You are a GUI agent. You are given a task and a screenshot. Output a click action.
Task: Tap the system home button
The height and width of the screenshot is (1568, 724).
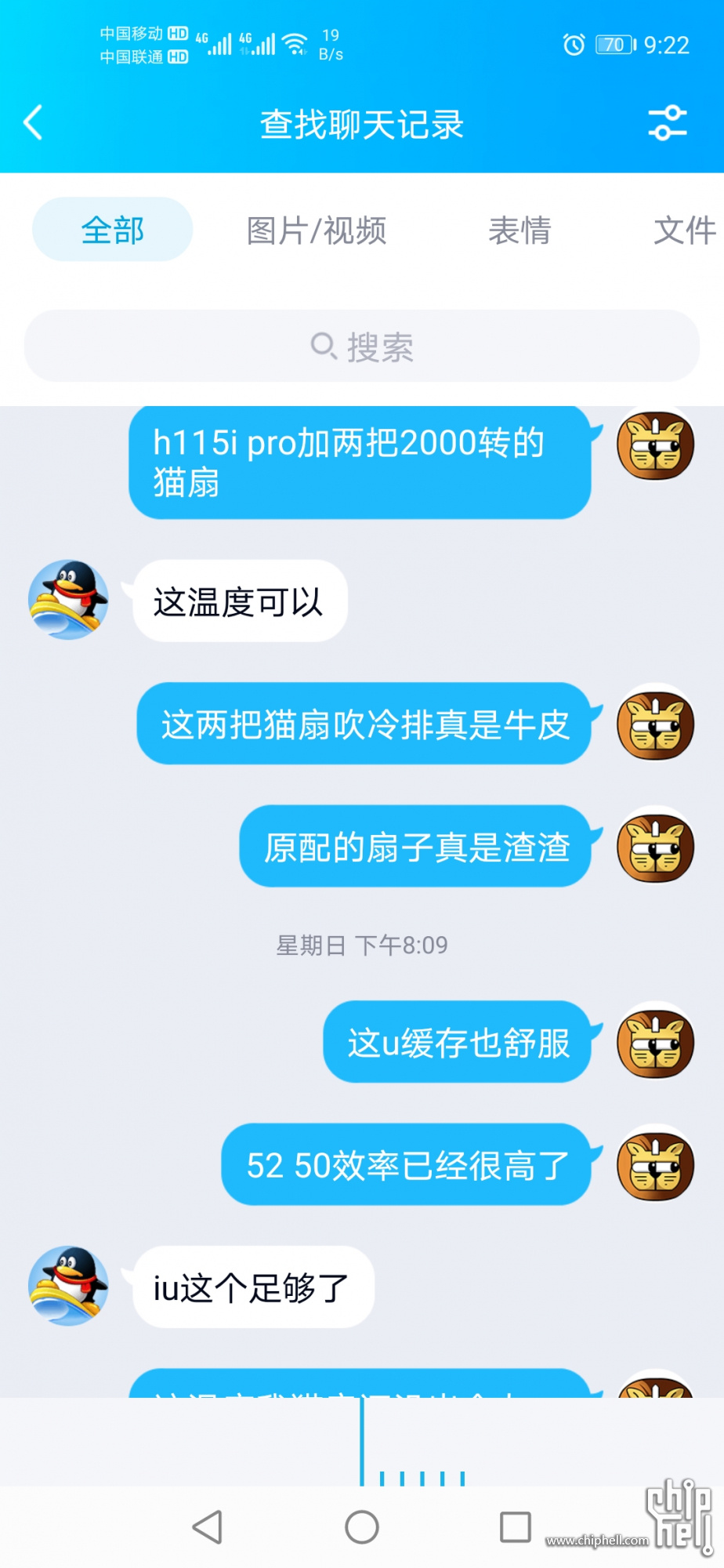click(x=362, y=1526)
